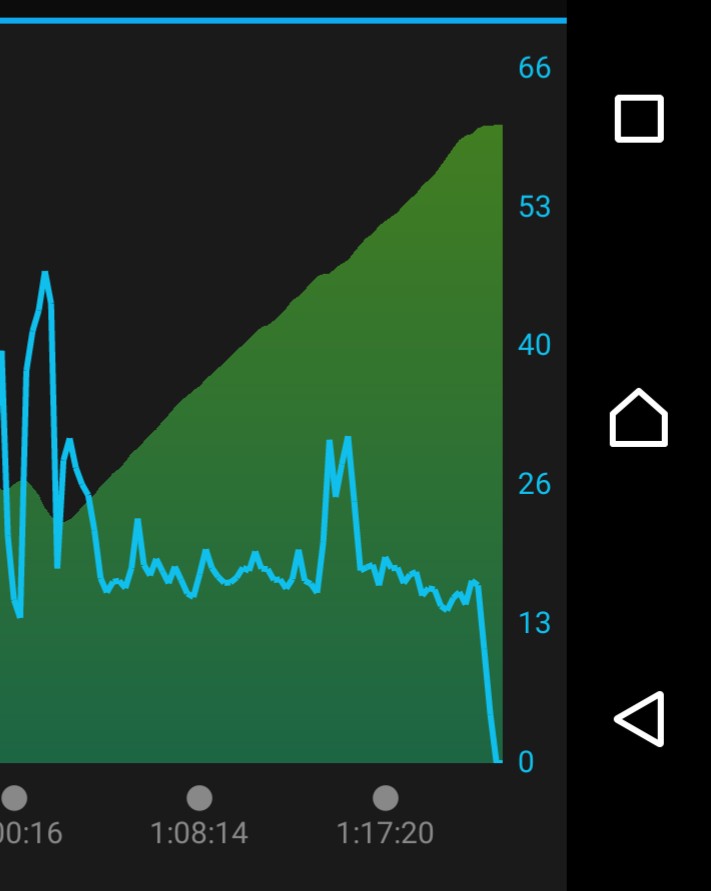Return to the home screen

point(638,418)
